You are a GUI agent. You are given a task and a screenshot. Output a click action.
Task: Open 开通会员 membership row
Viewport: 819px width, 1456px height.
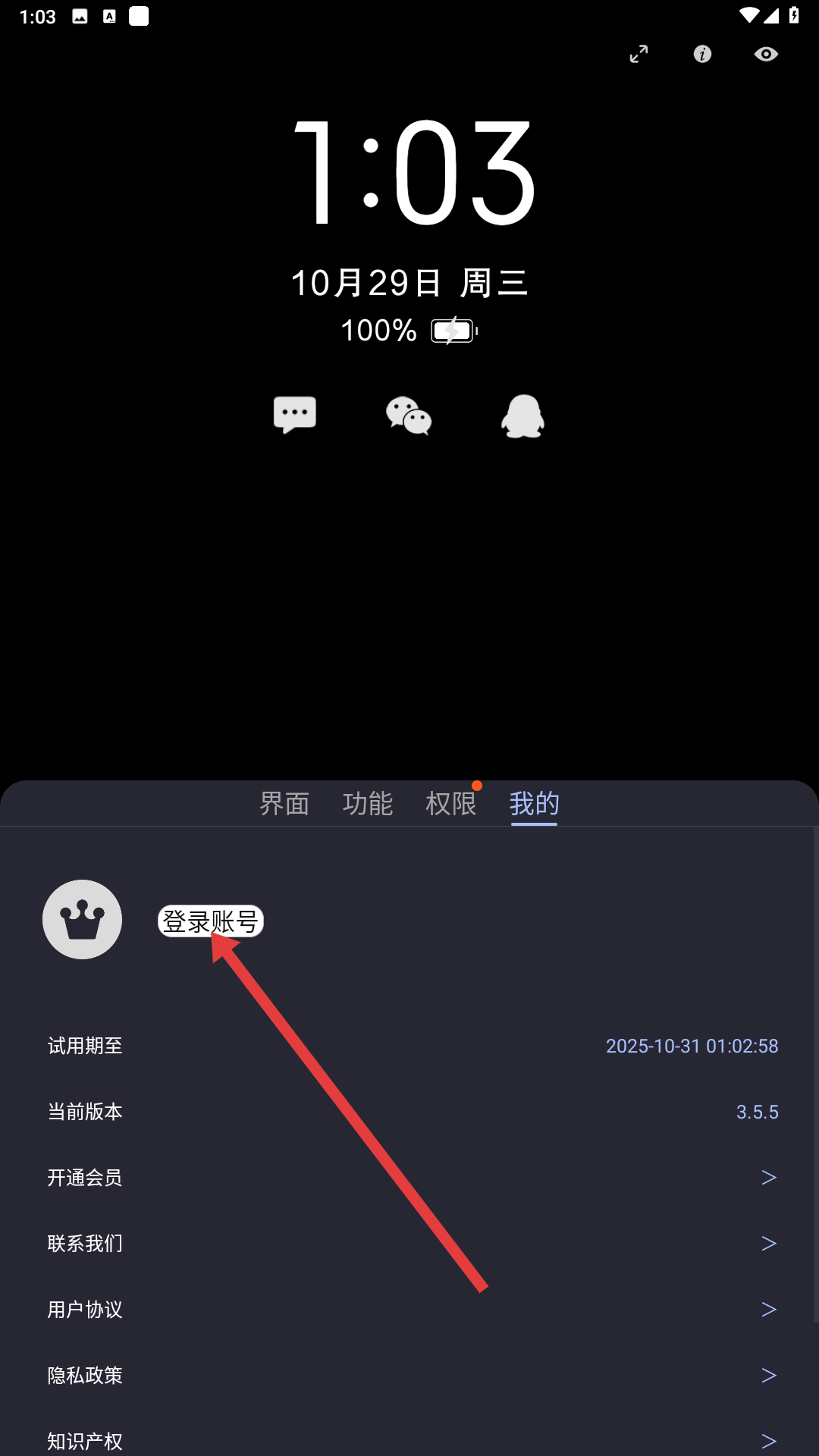tap(409, 1177)
